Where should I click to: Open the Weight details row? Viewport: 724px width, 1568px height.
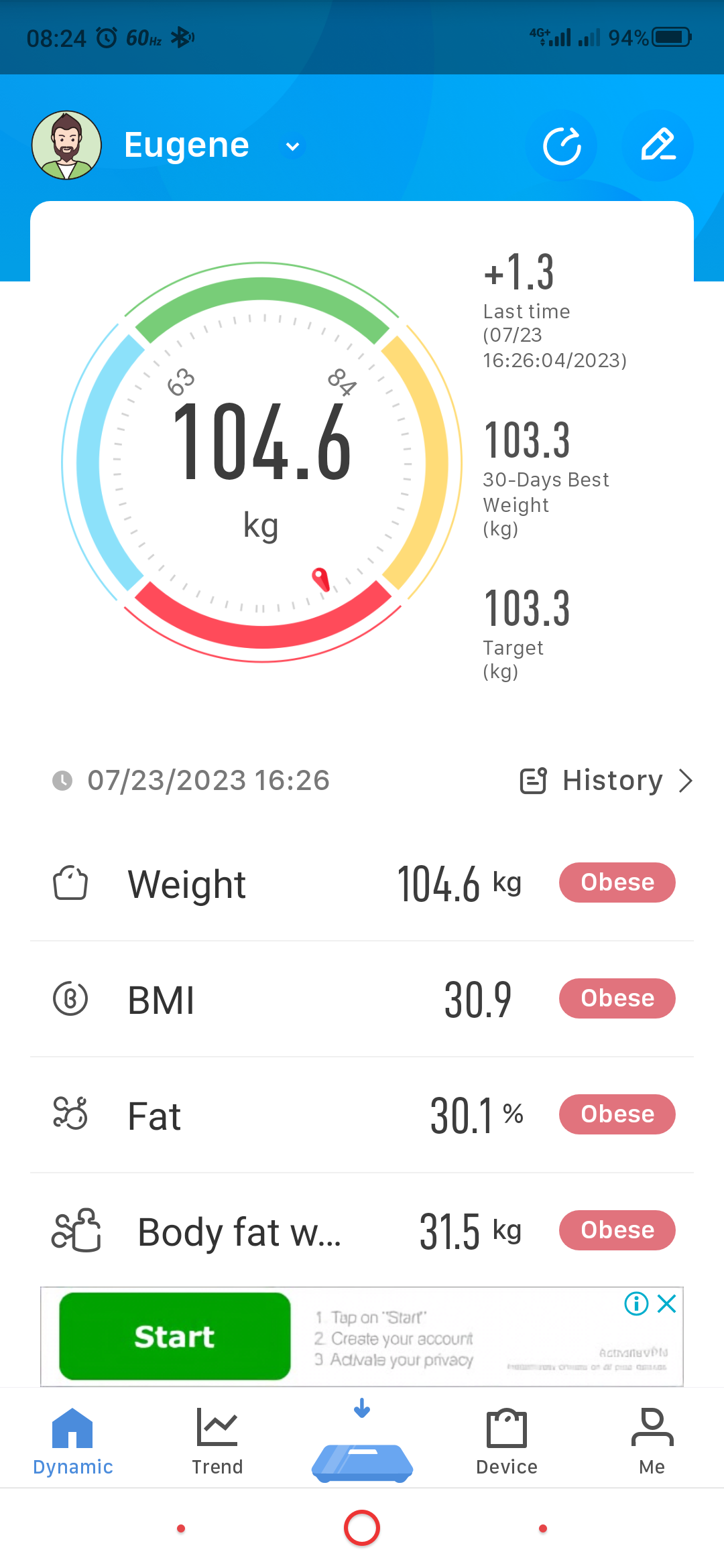(x=362, y=883)
